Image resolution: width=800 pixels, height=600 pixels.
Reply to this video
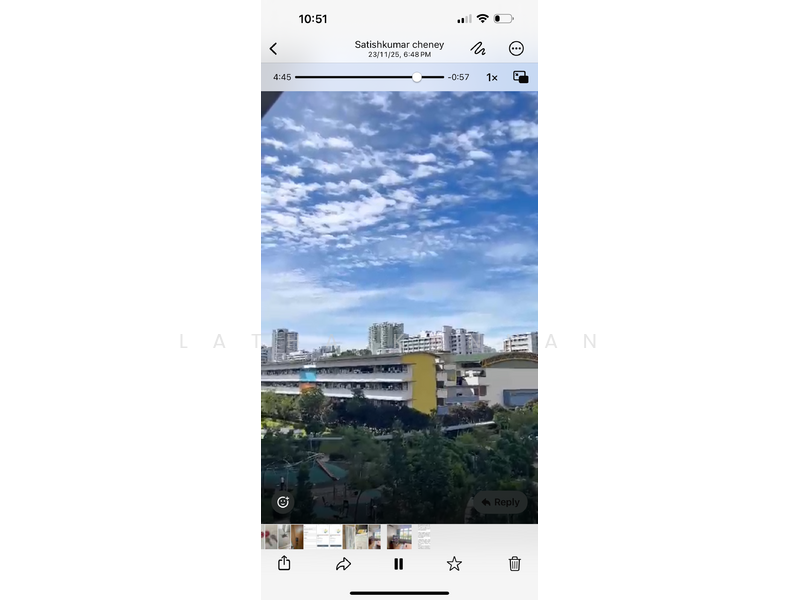pos(500,502)
